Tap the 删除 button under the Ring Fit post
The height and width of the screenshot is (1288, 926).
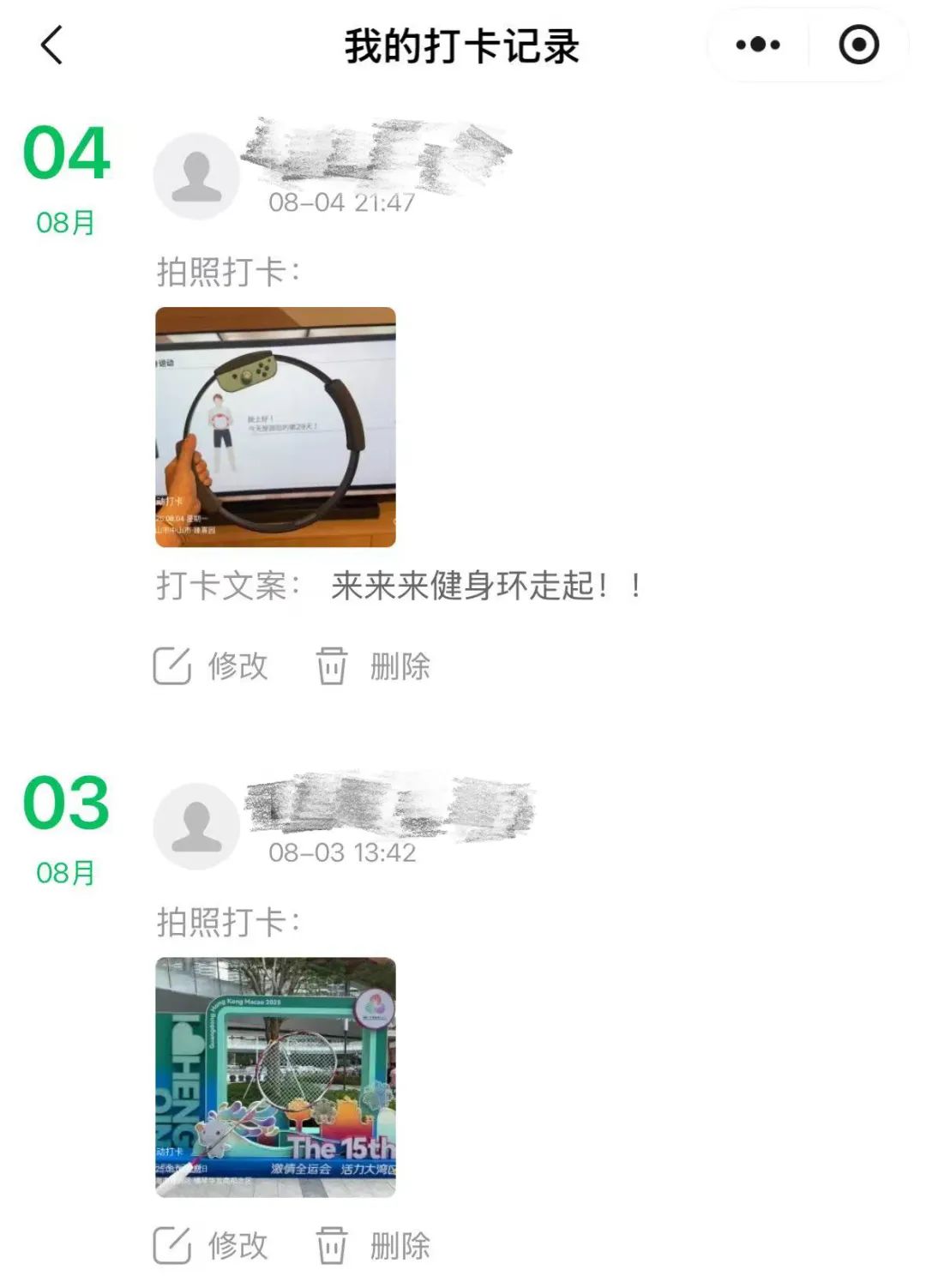(x=400, y=665)
